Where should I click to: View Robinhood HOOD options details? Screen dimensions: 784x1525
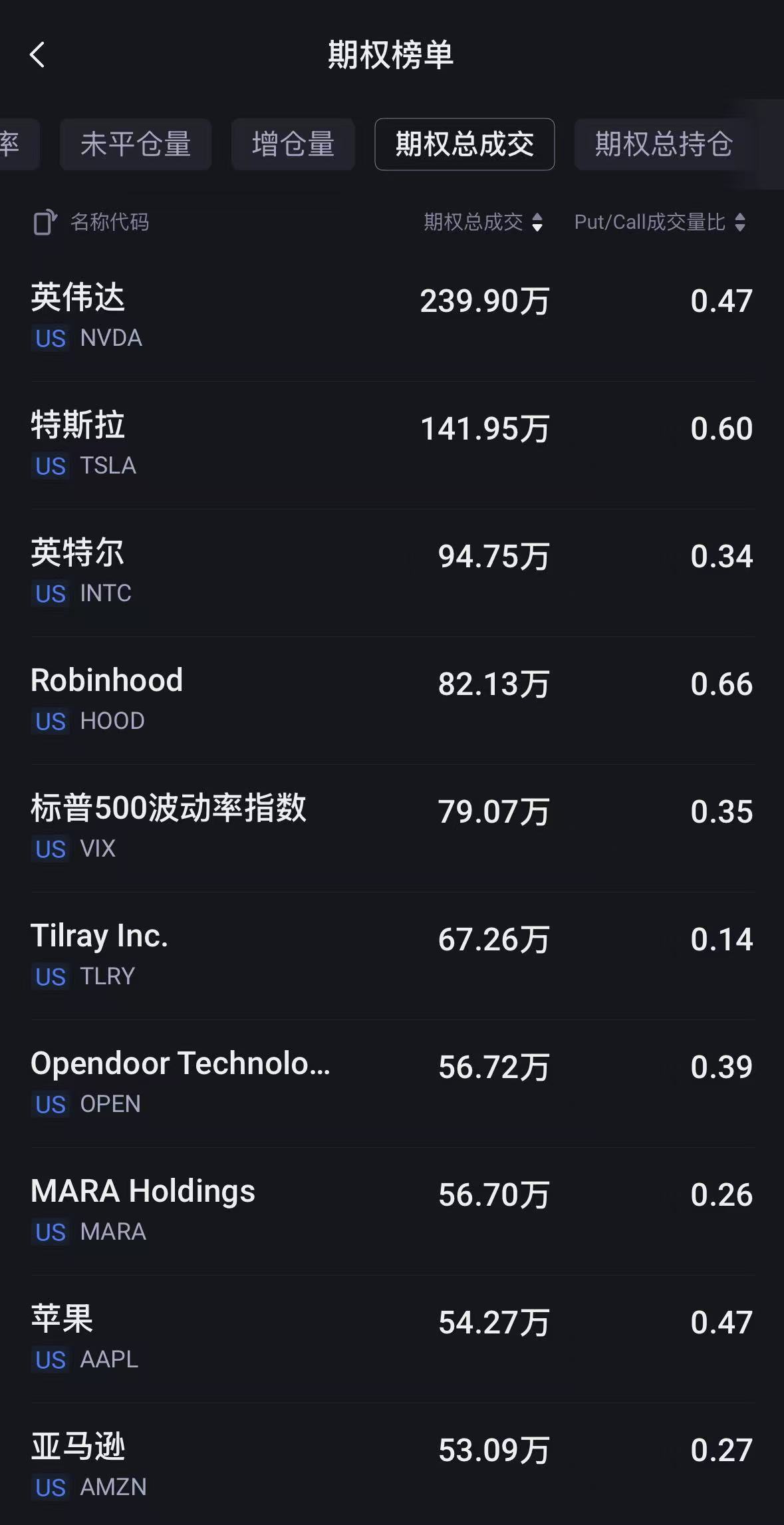(x=391, y=700)
